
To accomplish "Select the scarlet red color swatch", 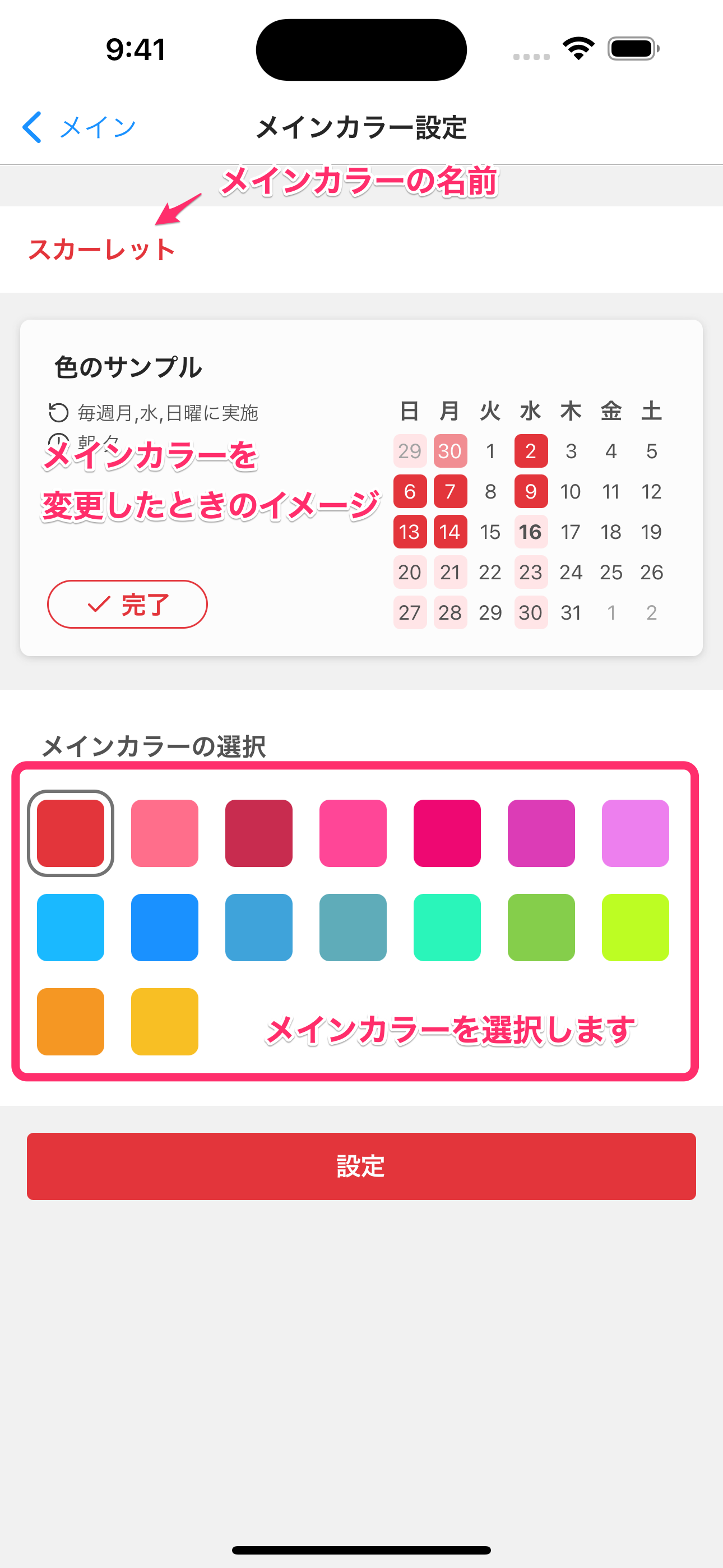I will (x=71, y=833).
